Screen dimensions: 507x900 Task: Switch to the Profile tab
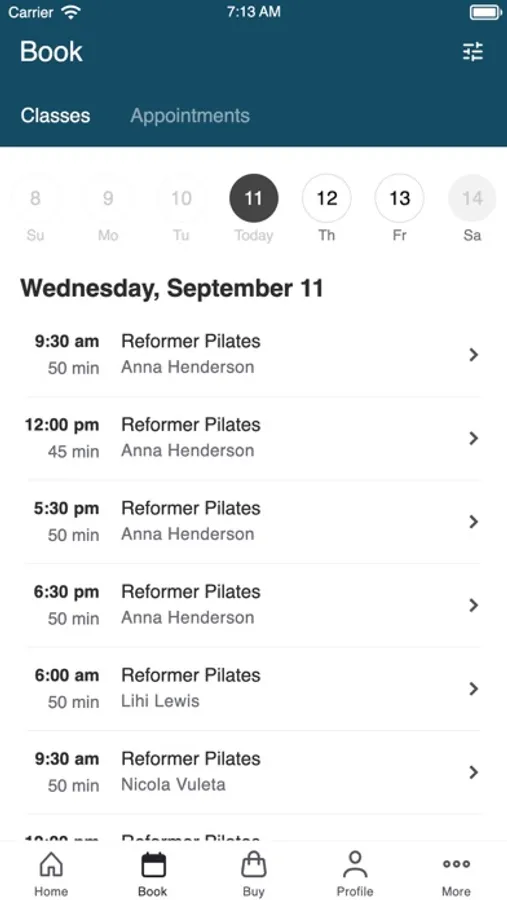[x=355, y=874]
